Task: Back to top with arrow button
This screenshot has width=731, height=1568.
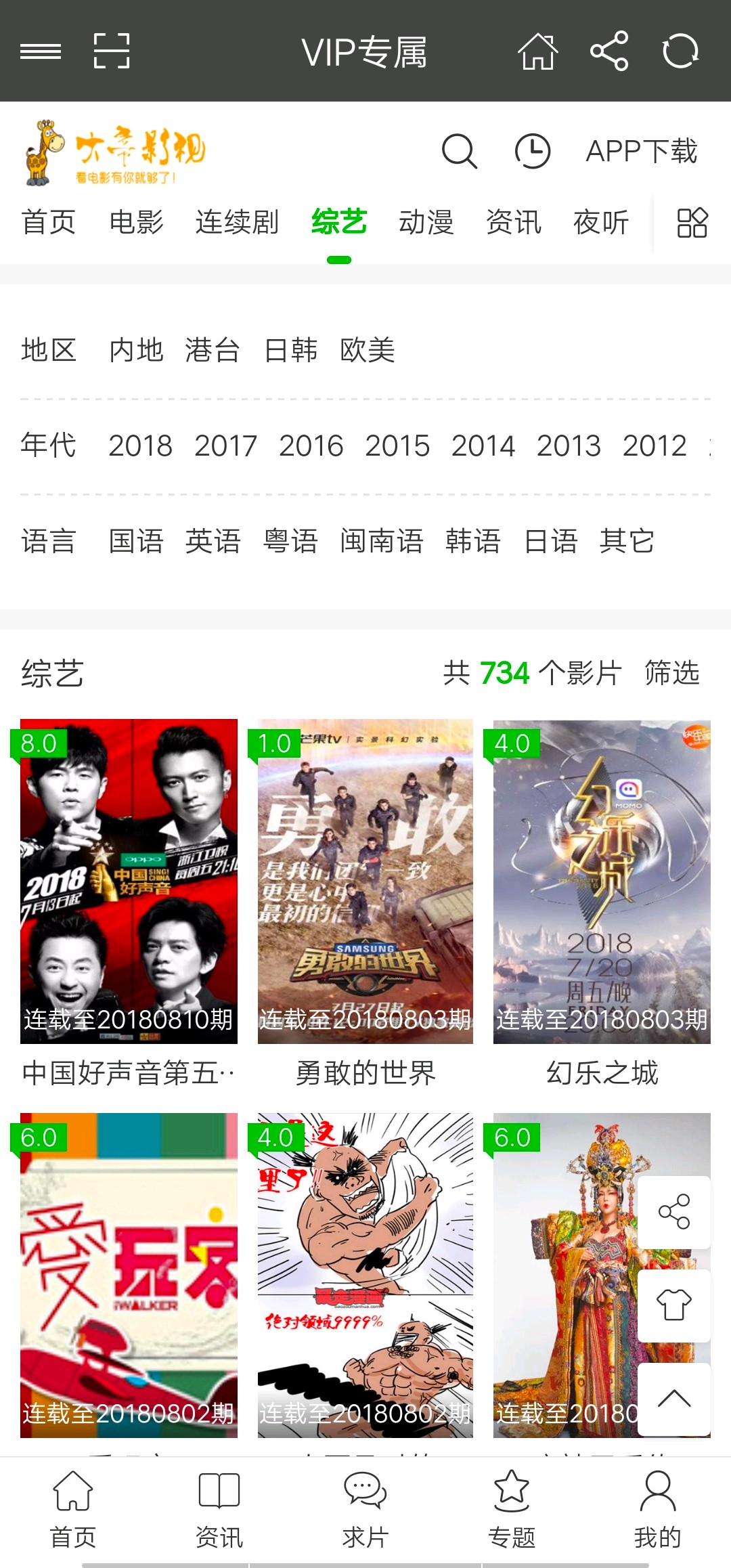Action: 674,1399
